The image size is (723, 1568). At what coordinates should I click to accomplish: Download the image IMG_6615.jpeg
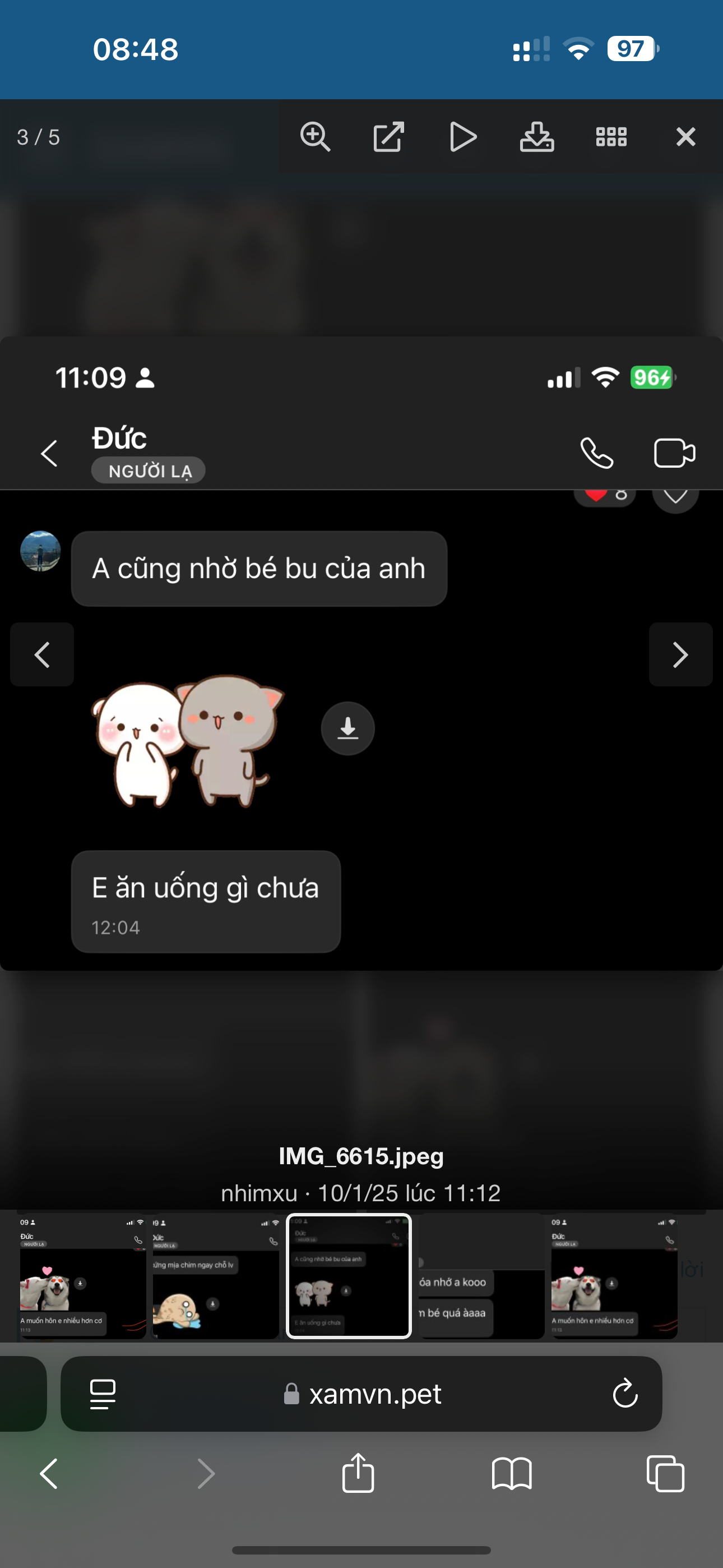(537, 137)
